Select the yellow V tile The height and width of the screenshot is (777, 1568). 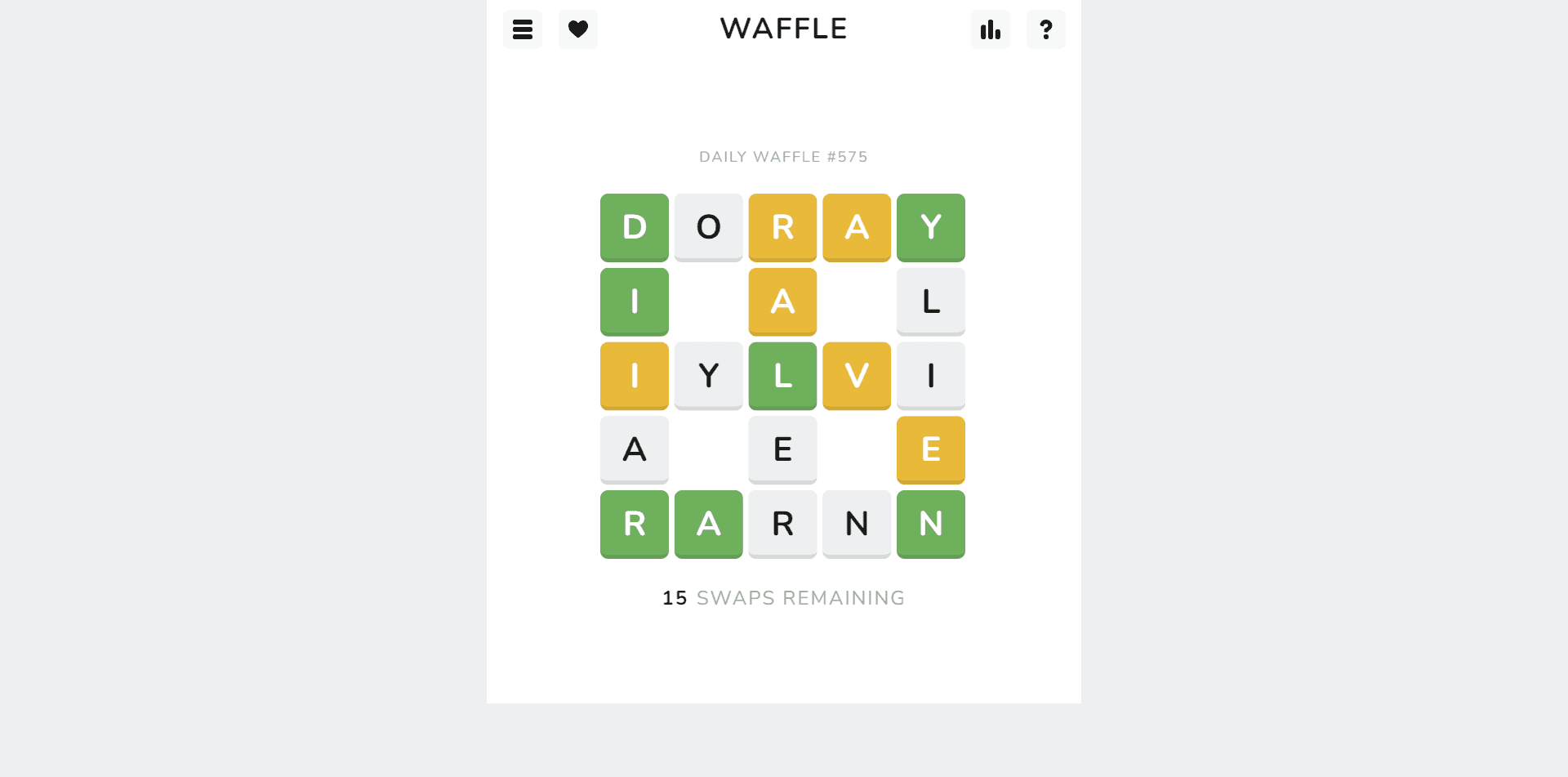click(857, 376)
